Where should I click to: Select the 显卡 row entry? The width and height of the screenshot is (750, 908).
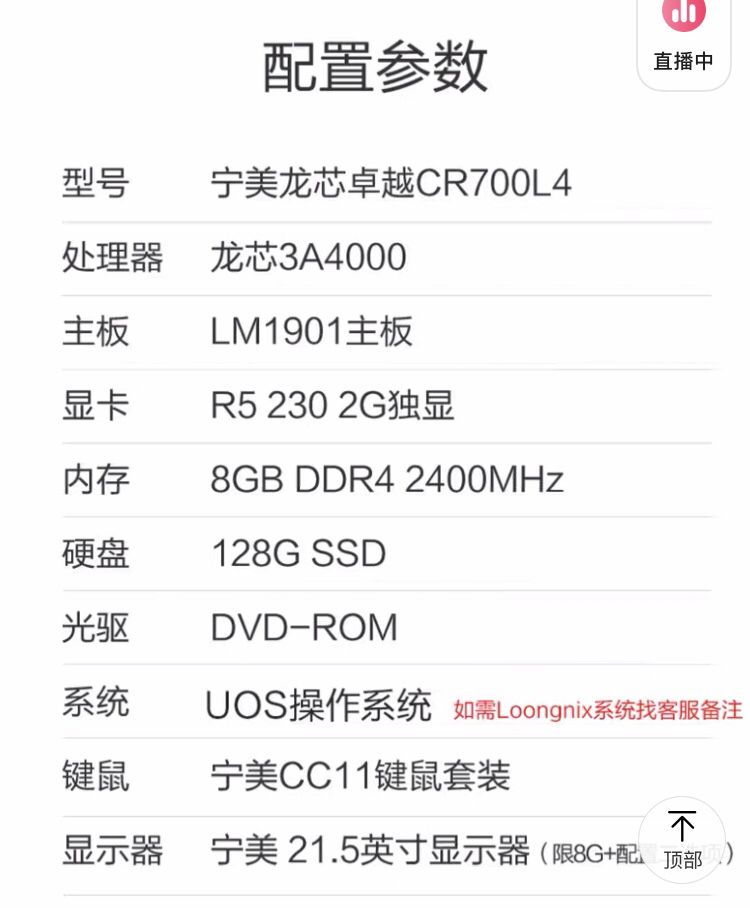[x=96, y=406]
